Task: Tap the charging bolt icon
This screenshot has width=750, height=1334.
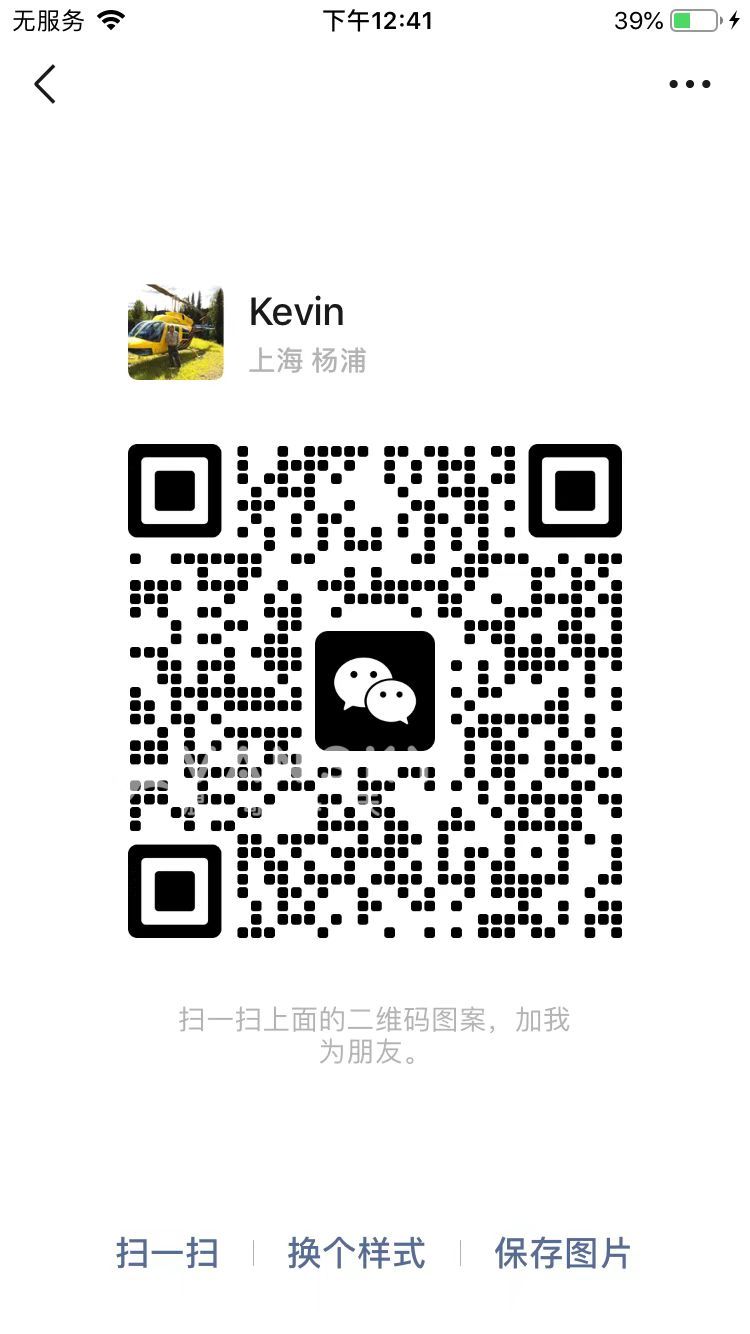Action: (x=733, y=18)
